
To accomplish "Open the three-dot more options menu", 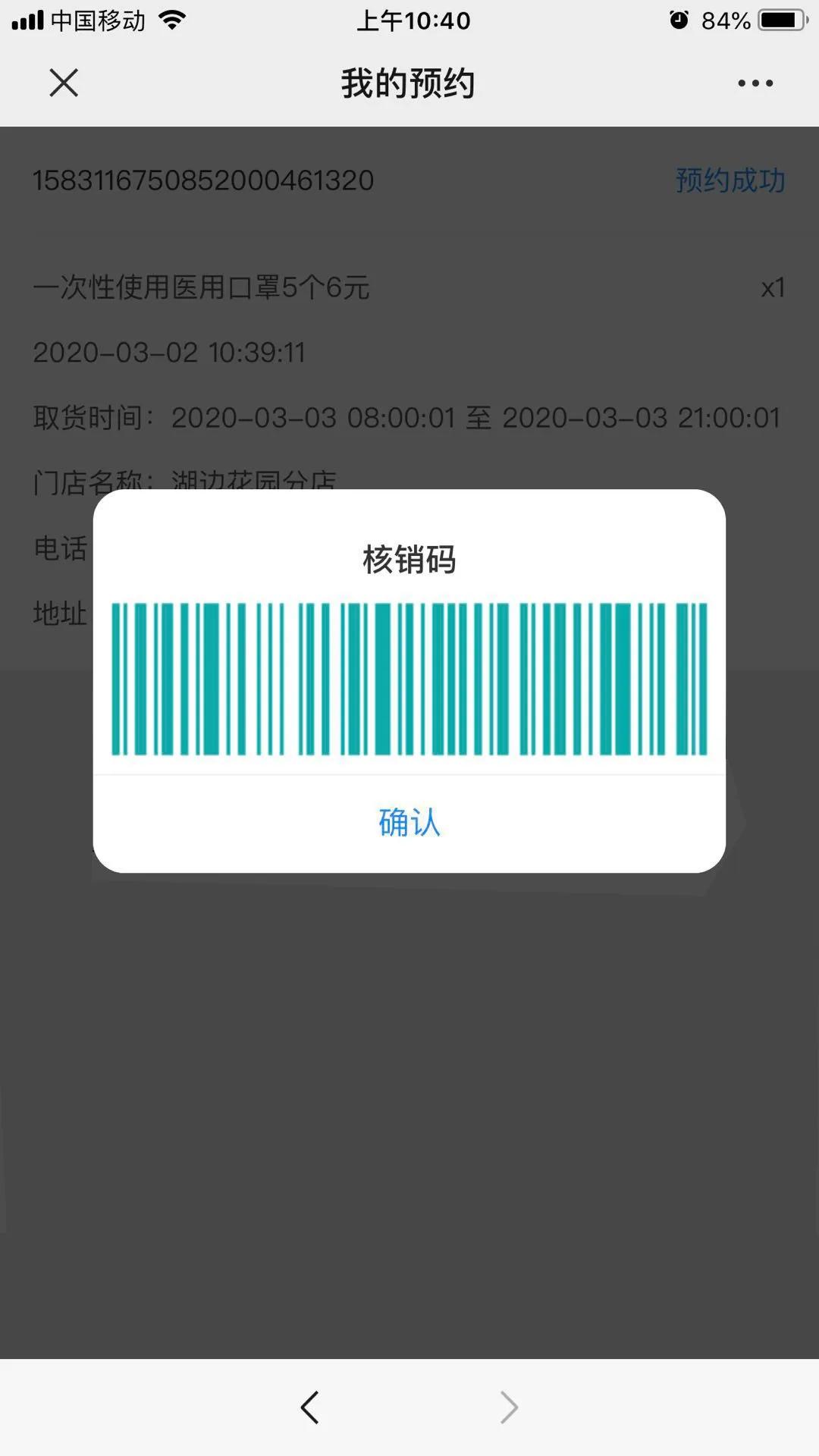I will tap(755, 82).
